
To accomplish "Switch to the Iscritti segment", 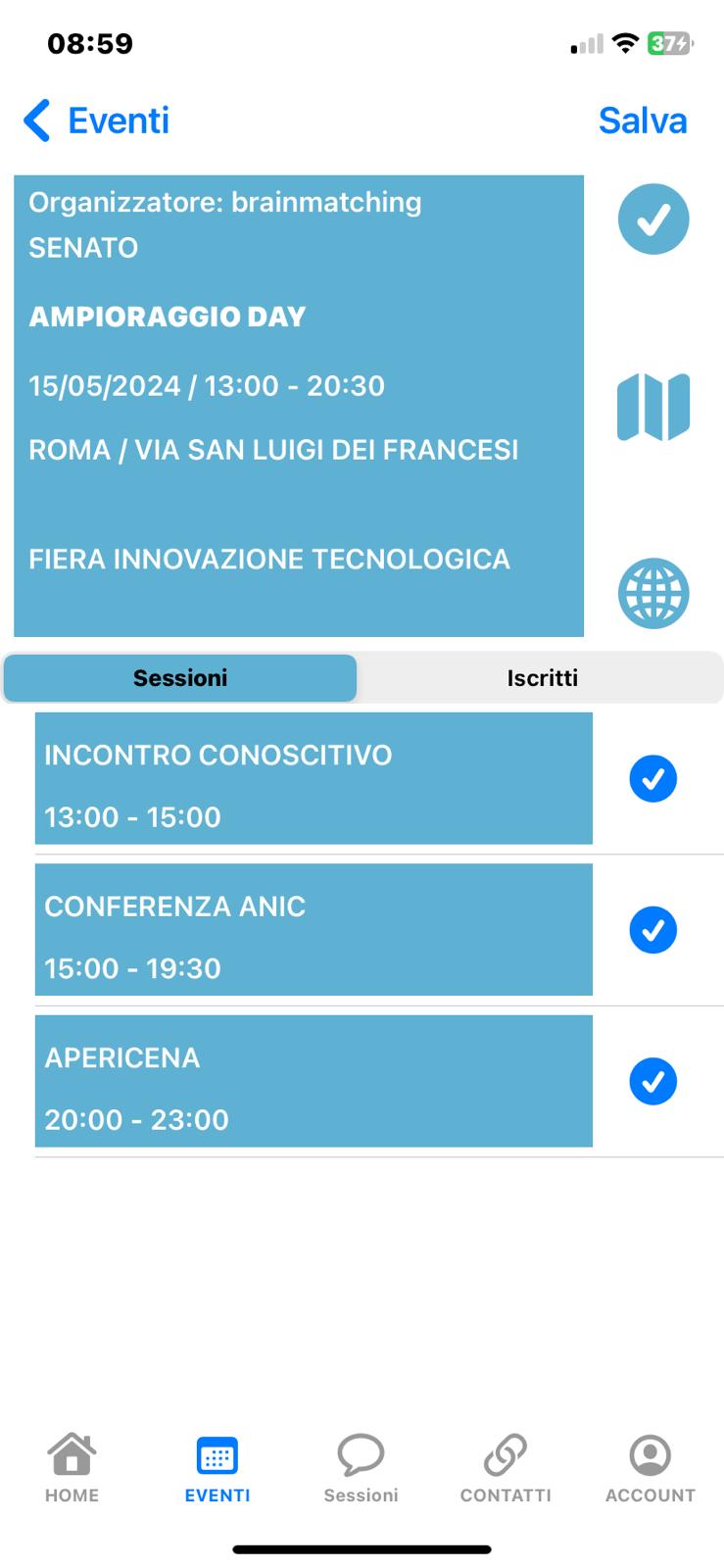I will (x=542, y=678).
